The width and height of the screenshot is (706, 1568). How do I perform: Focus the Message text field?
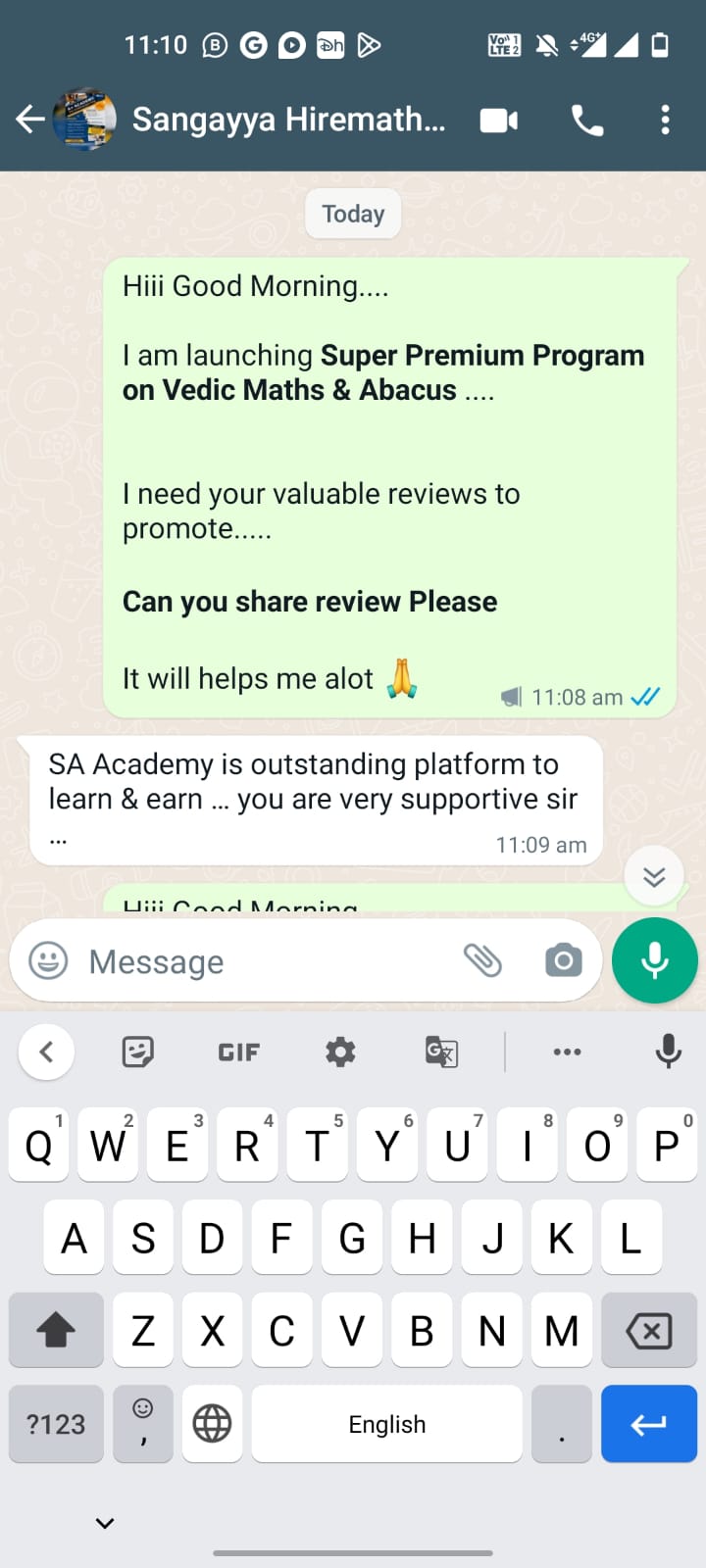pyautogui.click(x=265, y=961)
